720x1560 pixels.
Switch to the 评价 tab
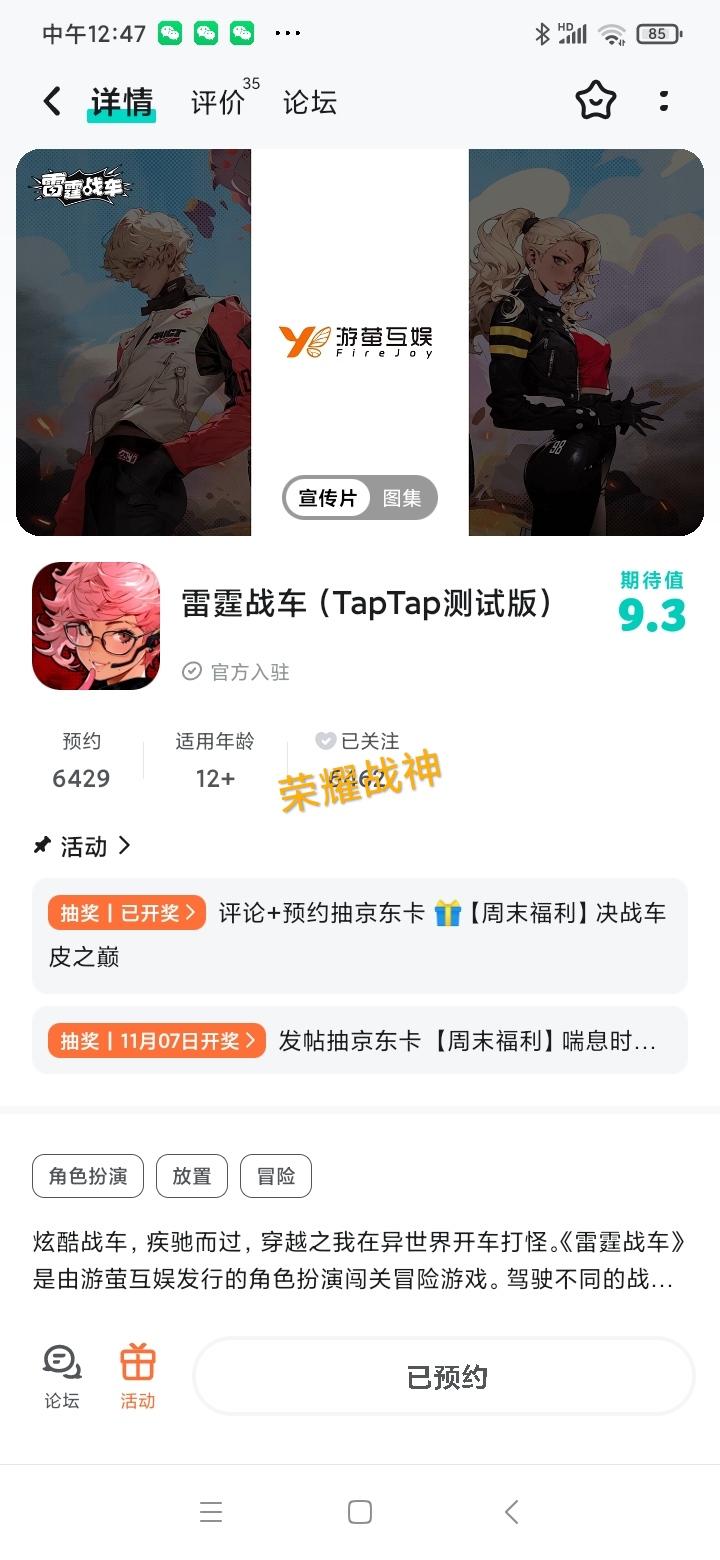(218, 102)
